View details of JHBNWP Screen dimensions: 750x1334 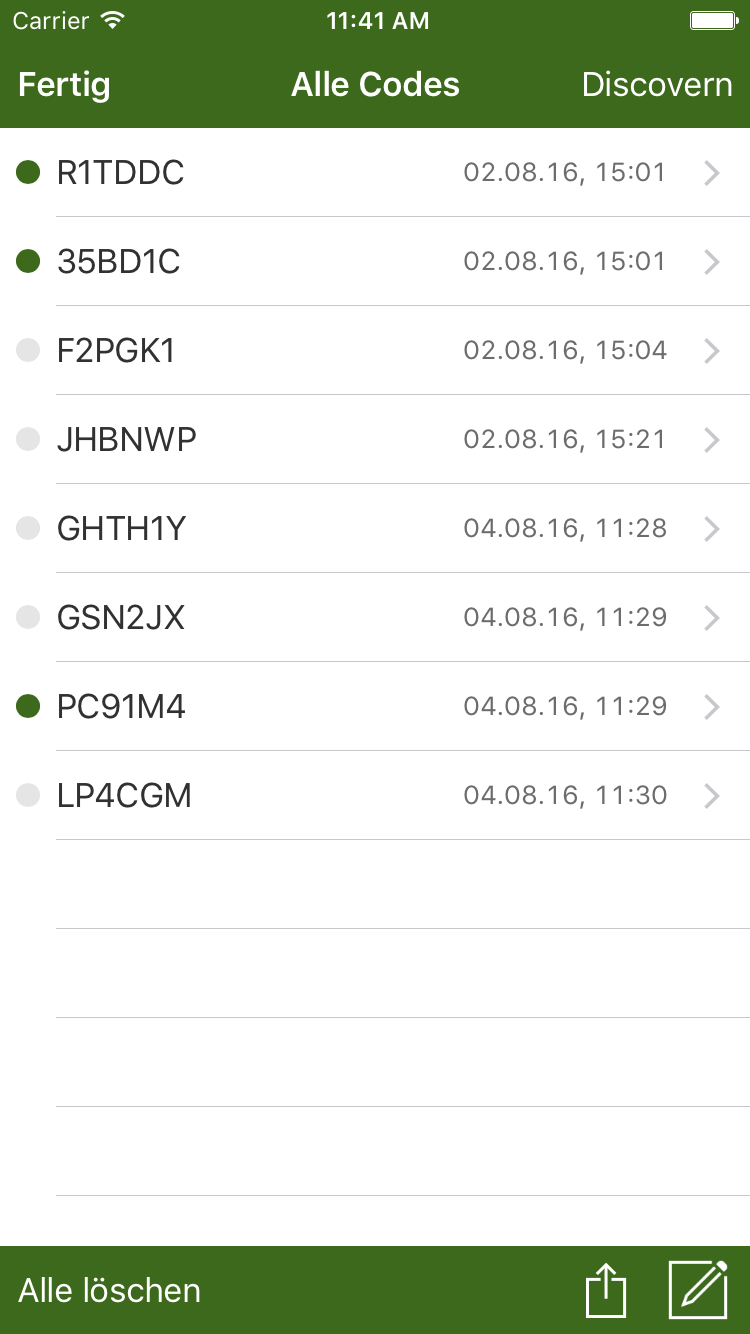(375, 439)
